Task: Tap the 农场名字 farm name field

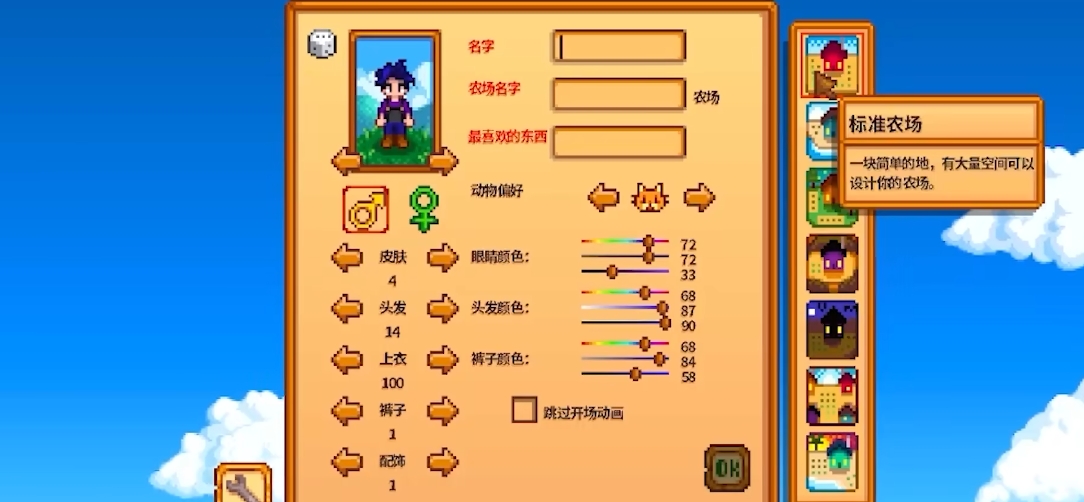Action: point(619,94)
